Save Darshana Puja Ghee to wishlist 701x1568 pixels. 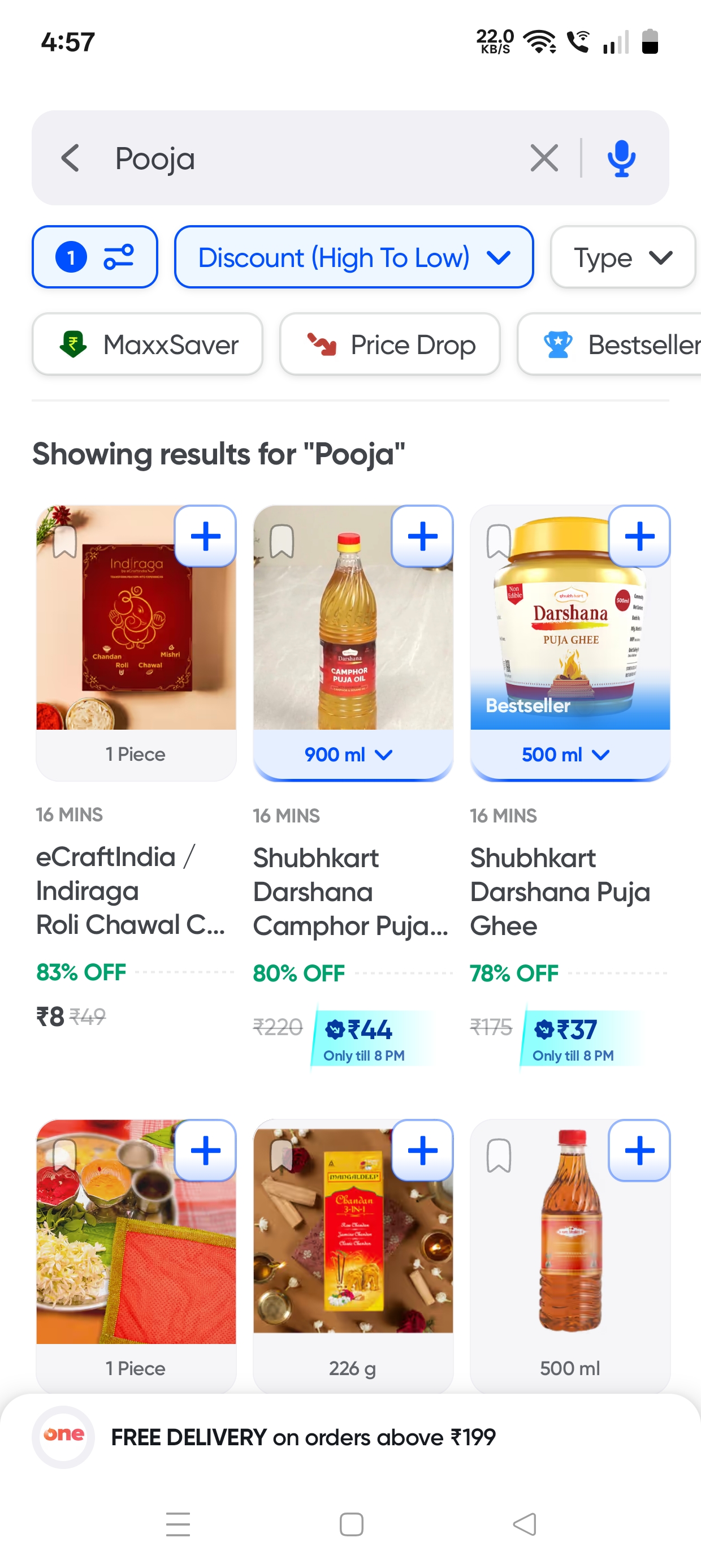click(499, 541)
